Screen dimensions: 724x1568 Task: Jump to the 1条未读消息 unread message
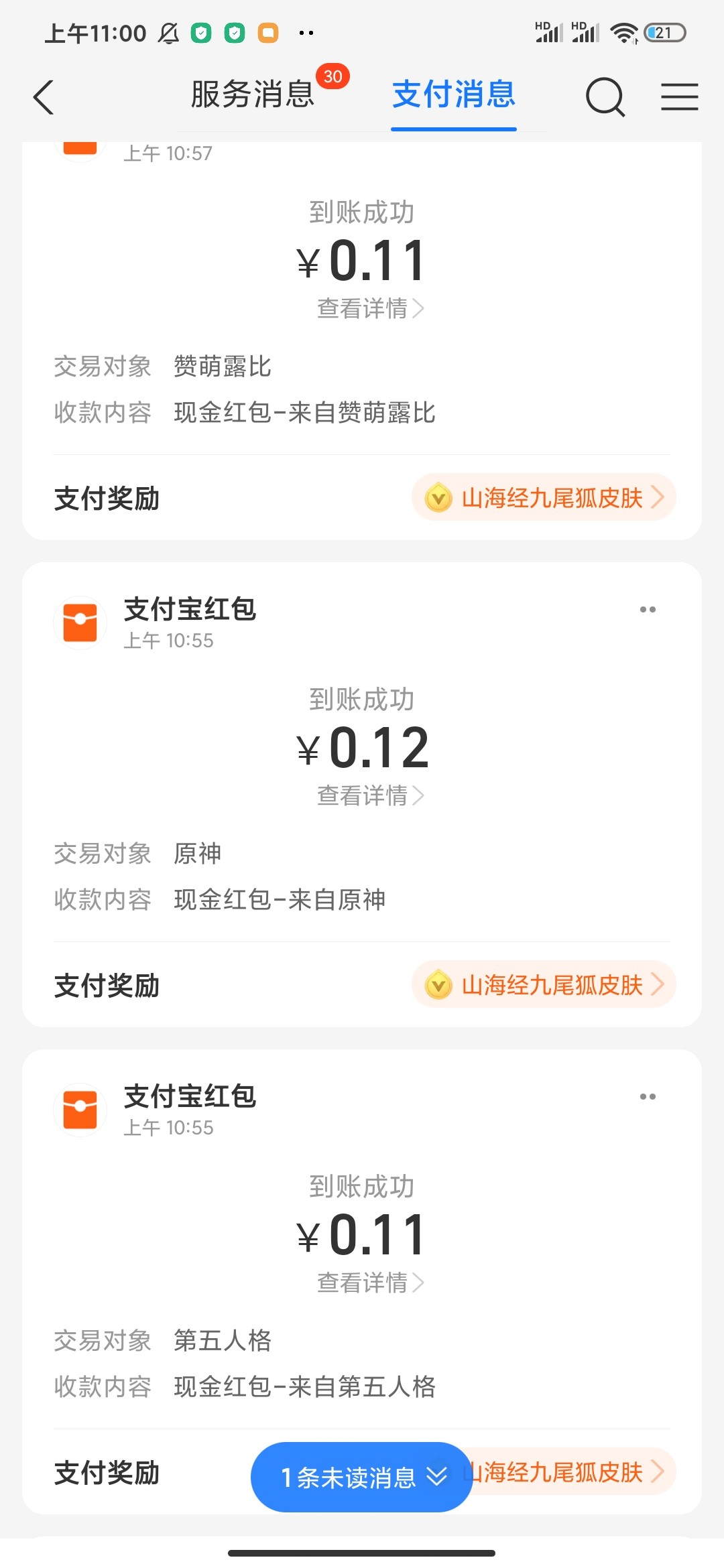pyautogui.click(x=362, y=1477)
